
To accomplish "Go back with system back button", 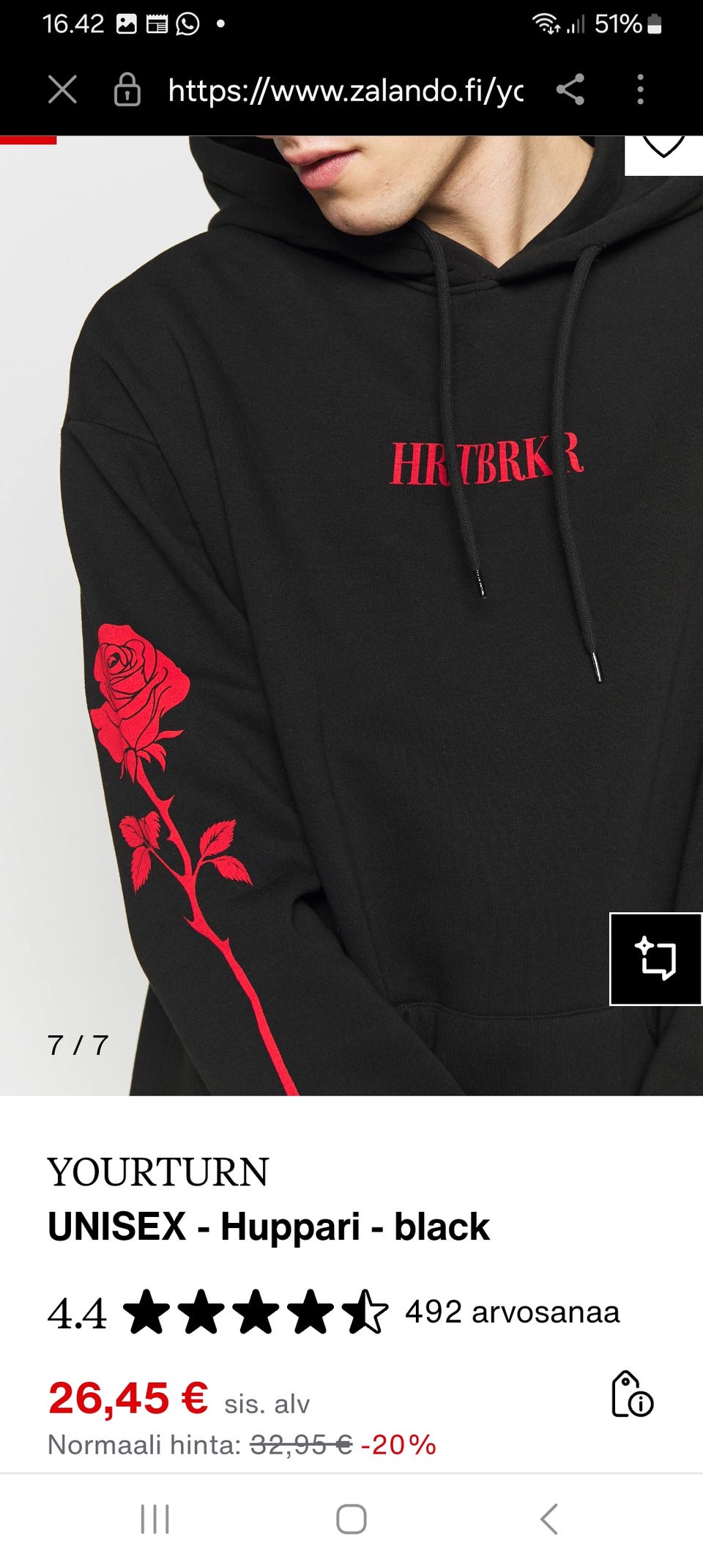I will tap(549, 1519).
